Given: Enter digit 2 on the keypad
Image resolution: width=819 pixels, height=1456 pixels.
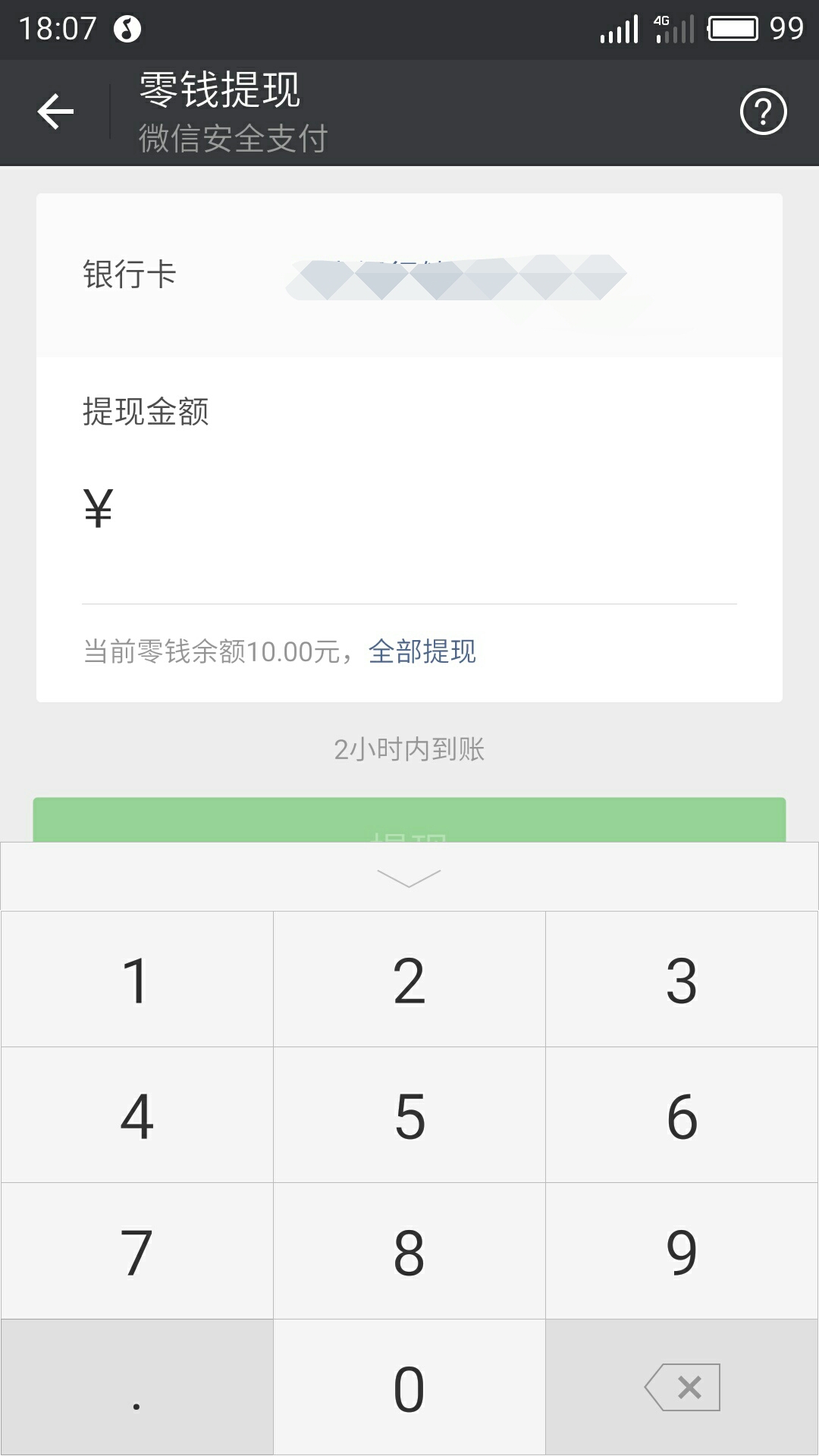Looking at the screenshot, I should (x=409, y=980).
